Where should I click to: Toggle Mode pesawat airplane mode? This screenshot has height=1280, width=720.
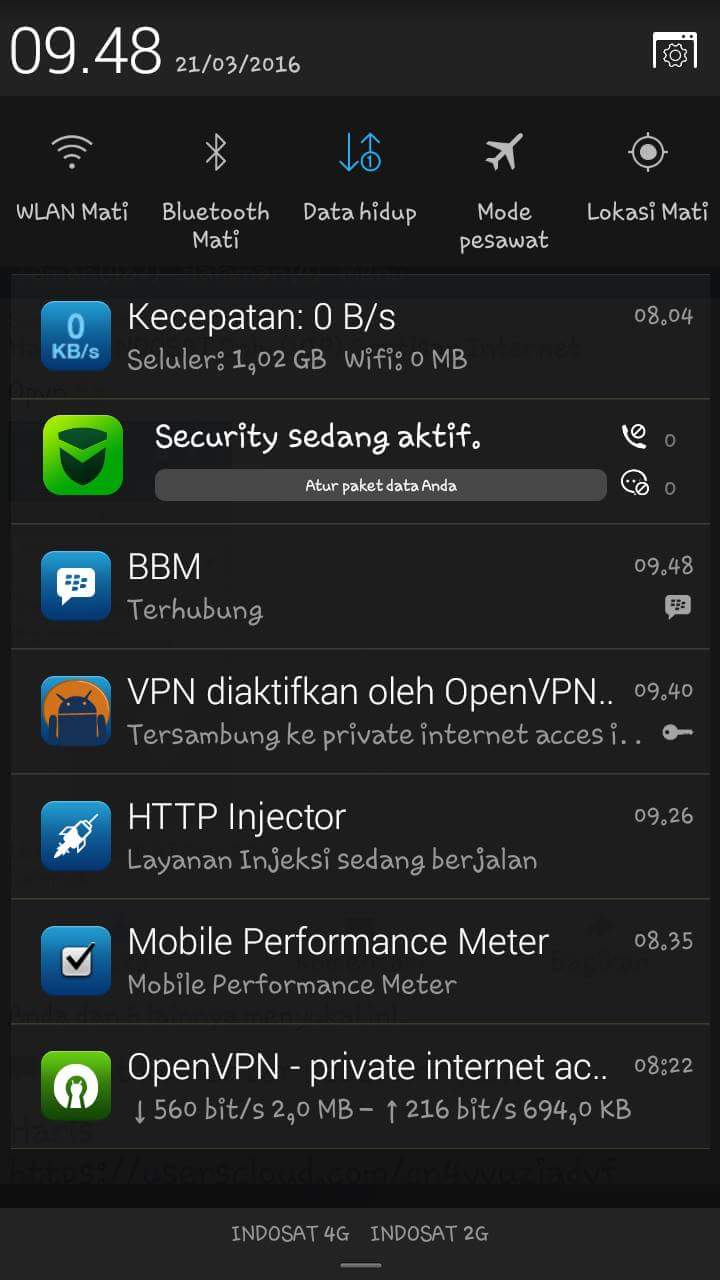504,175
